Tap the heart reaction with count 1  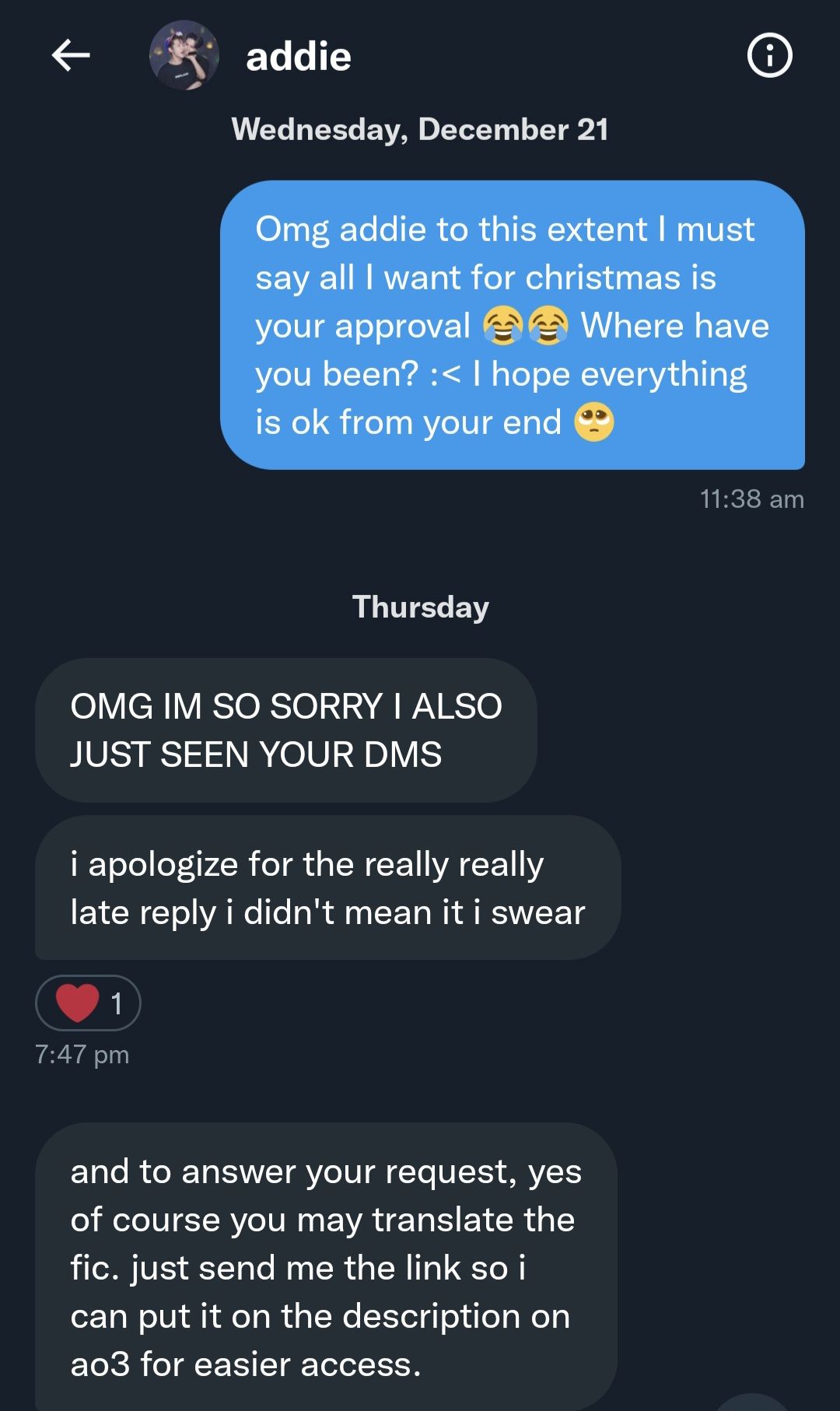coord(88,1003)
